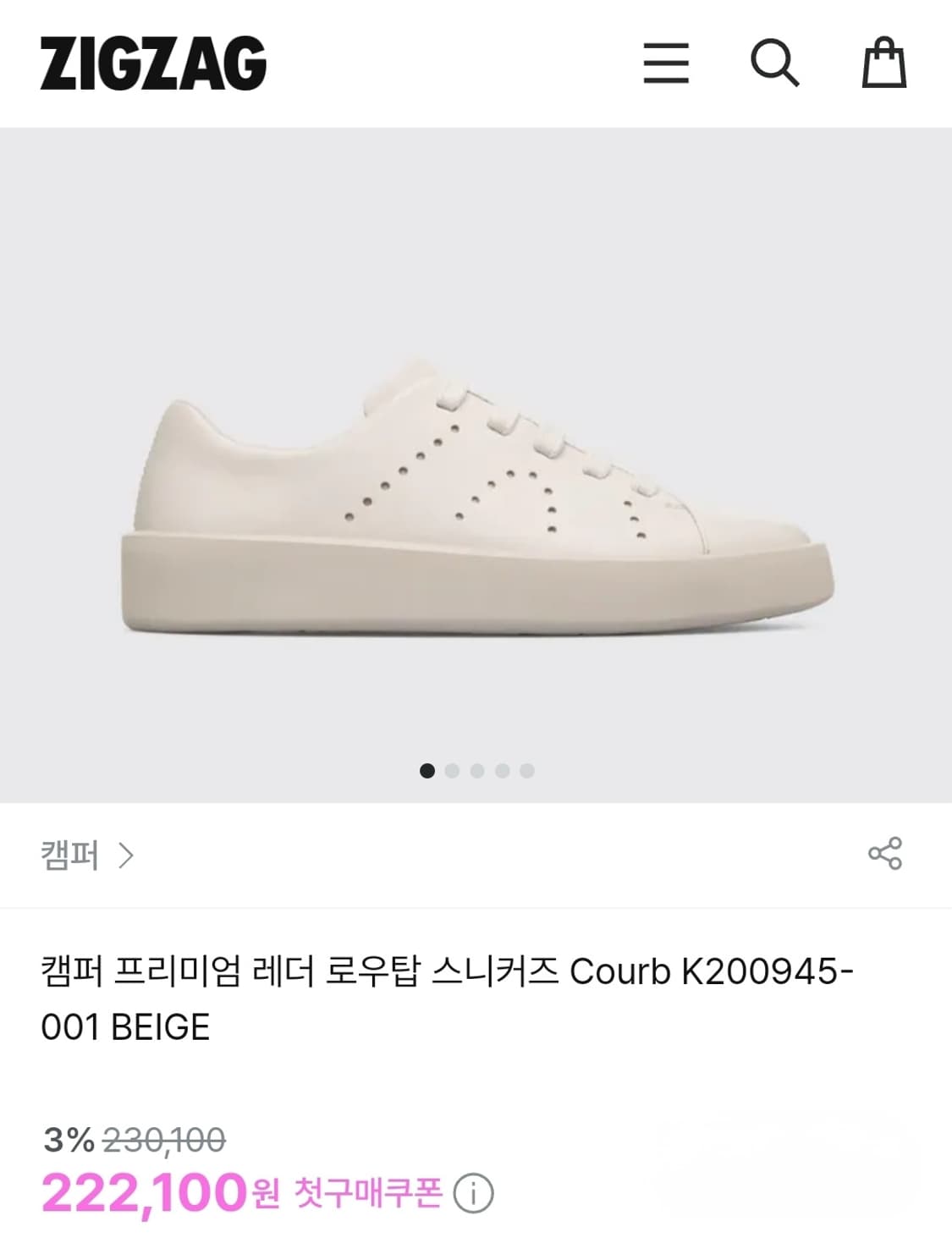
Task: Tap the fourth image pagination dot
Action: (503, 770)
